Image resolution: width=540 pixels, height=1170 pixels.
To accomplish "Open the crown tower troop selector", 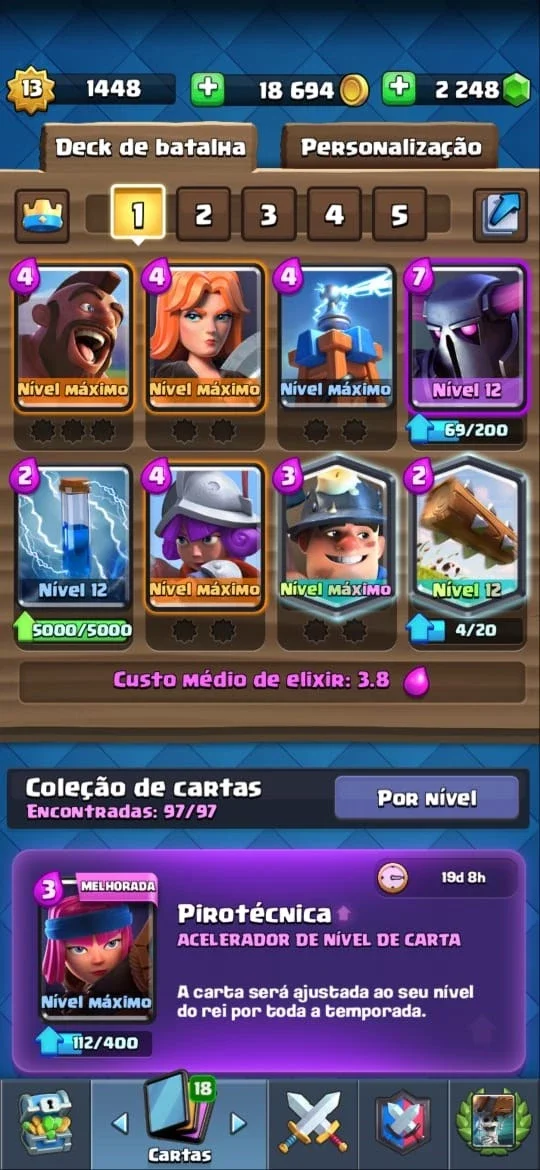I will coord(42,216).
